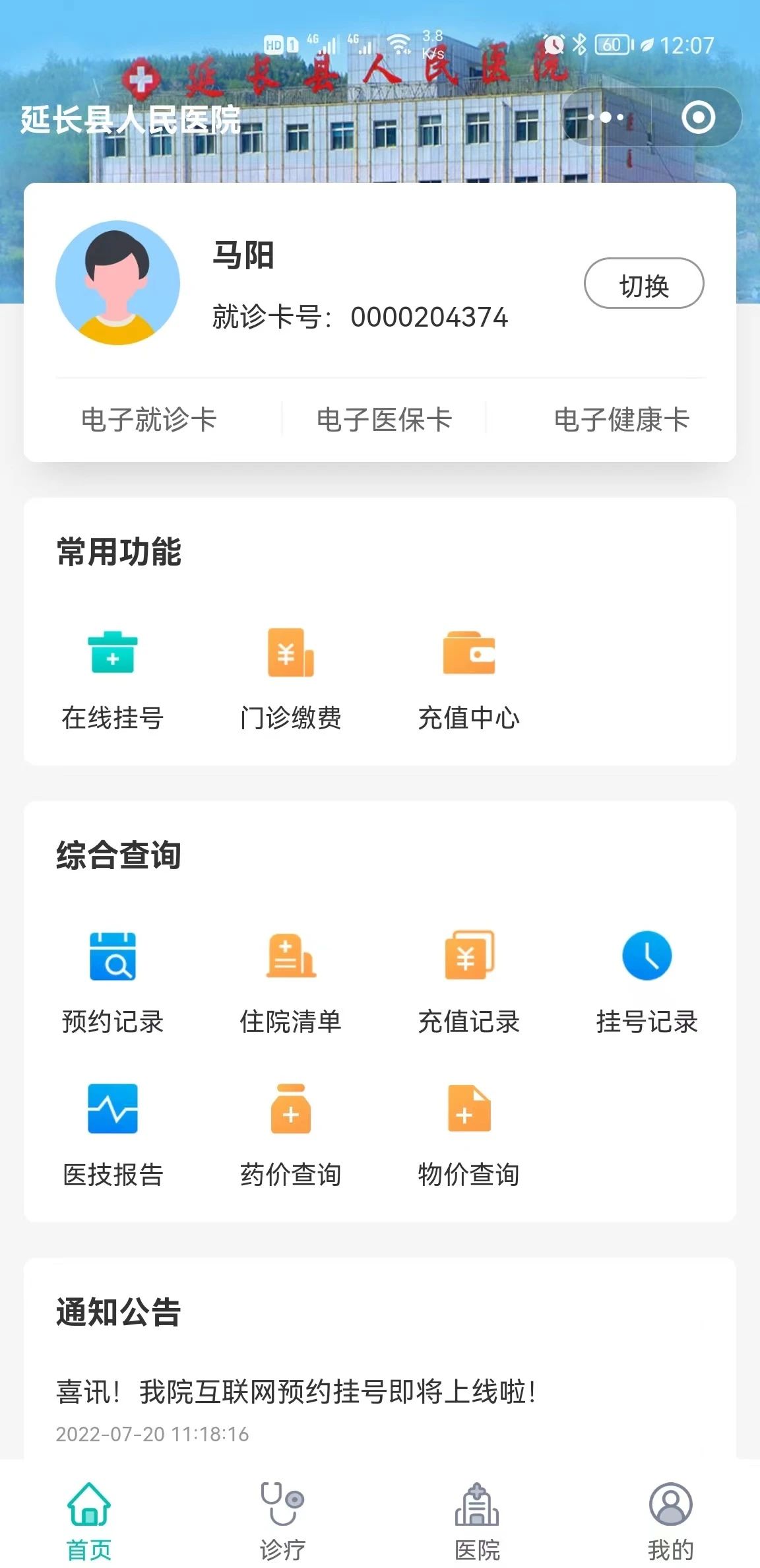Switch to the 医院 tab
The height and width of the screenshot is (1568, 760).
click(477, 1518)
